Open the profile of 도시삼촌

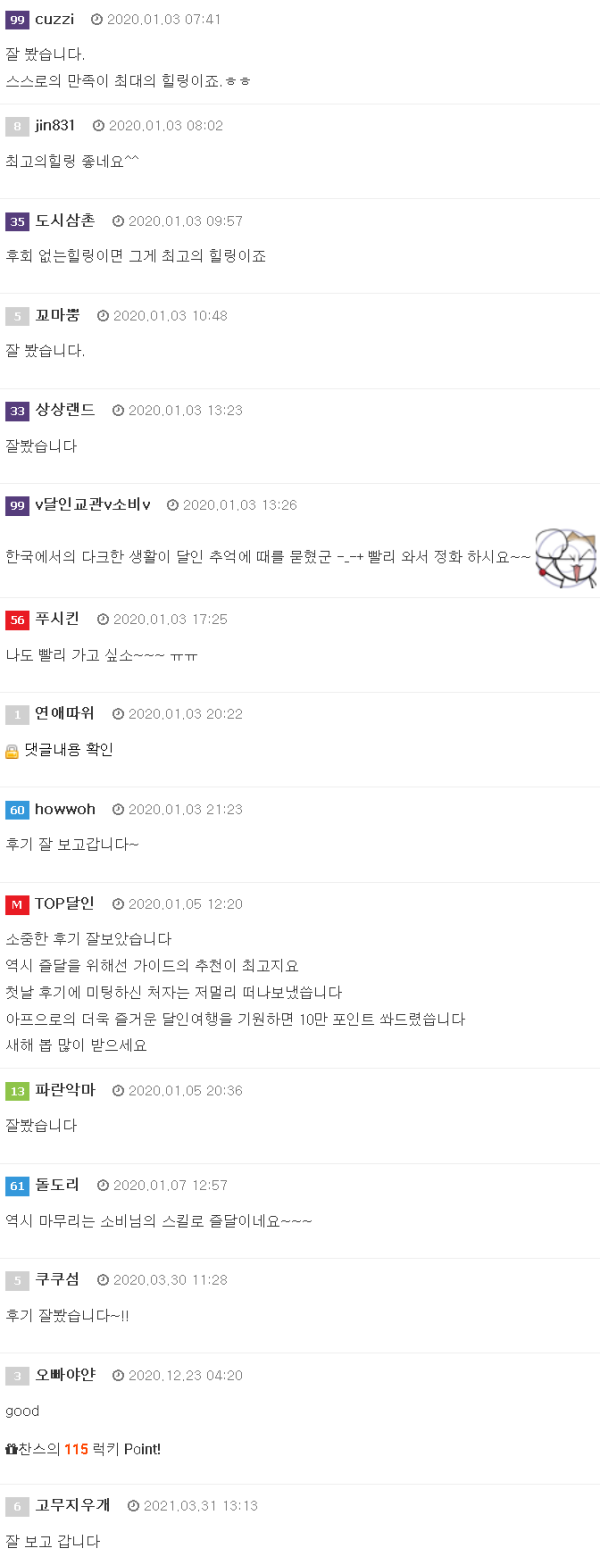click(x=65, y=220)
